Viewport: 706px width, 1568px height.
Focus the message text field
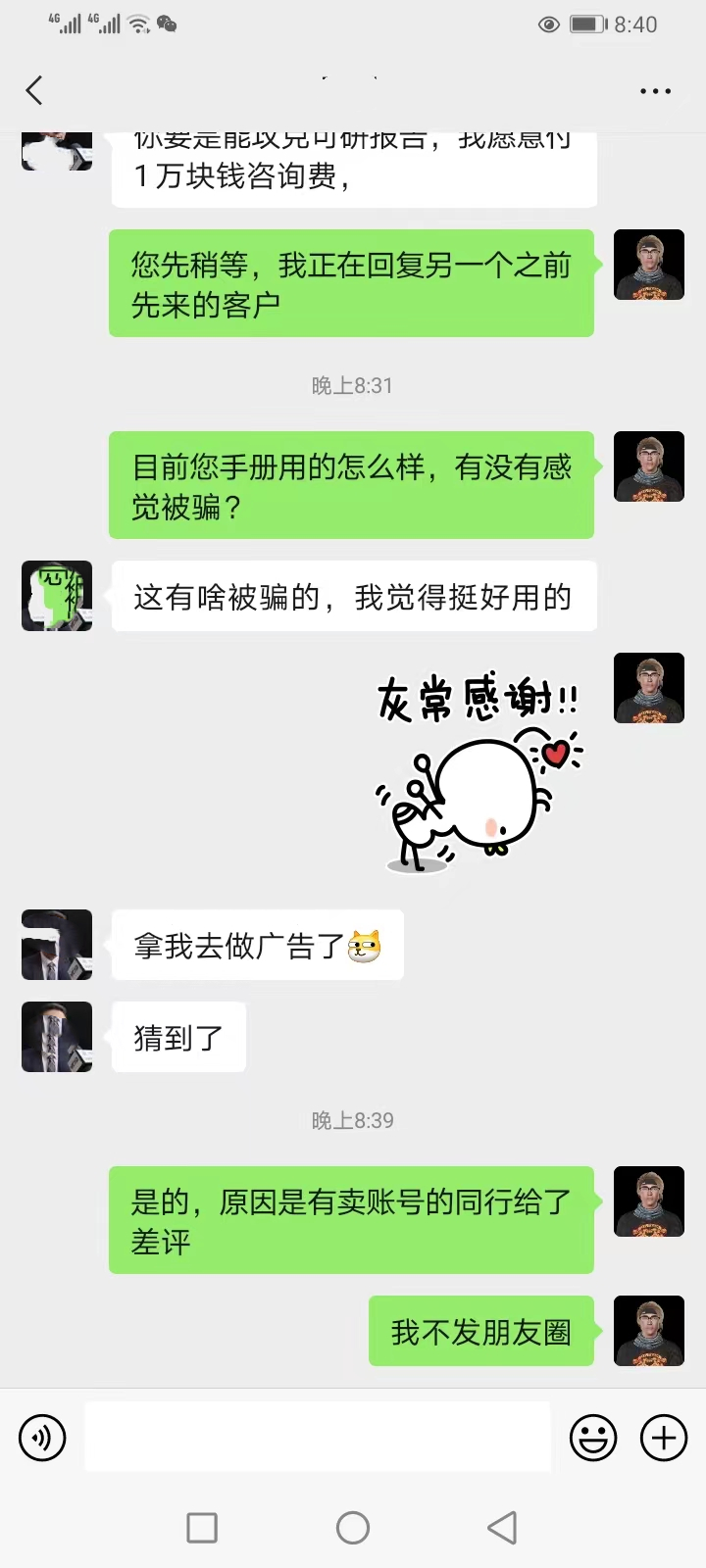[x=318, y=1437]
